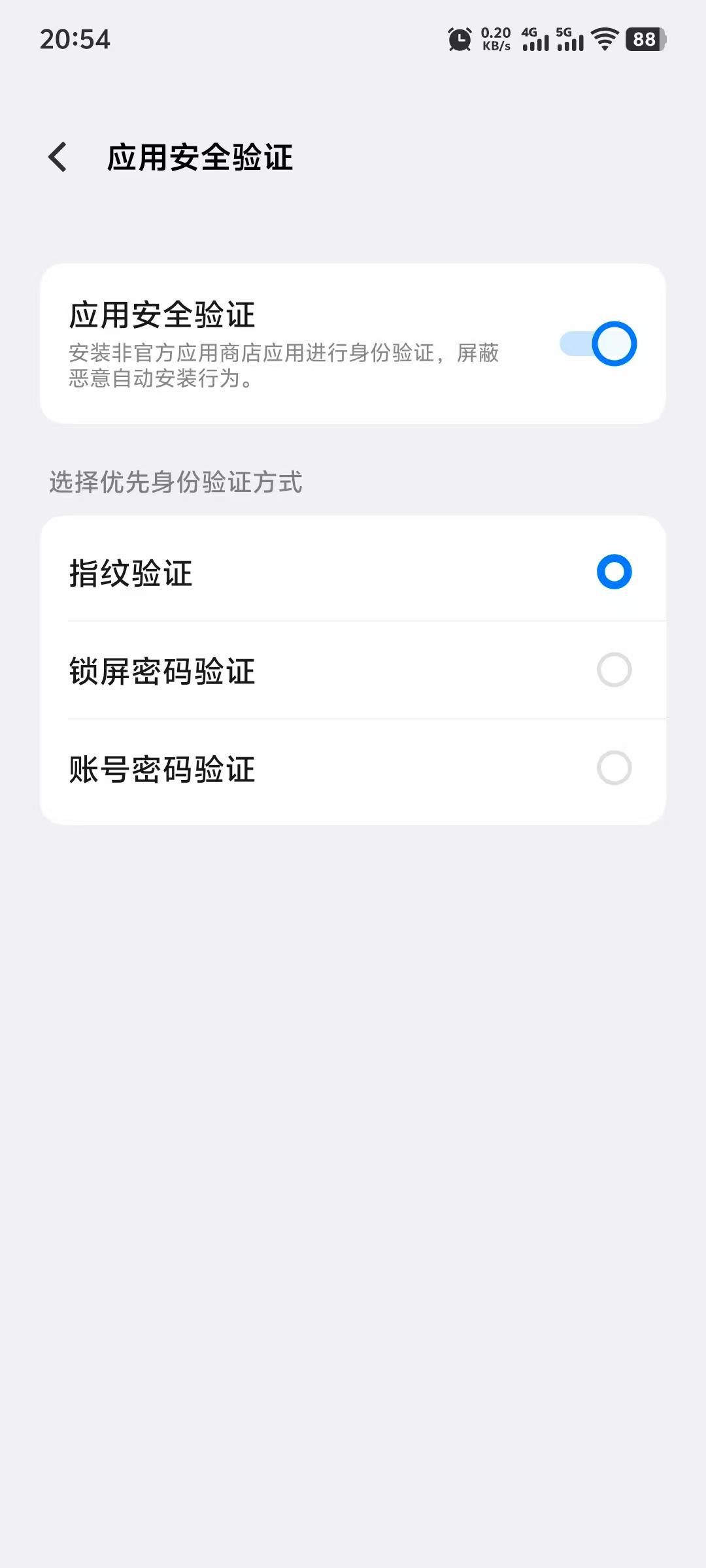Go back from 应用安全验证 page

pyautogui.click(x=58, y=157)
